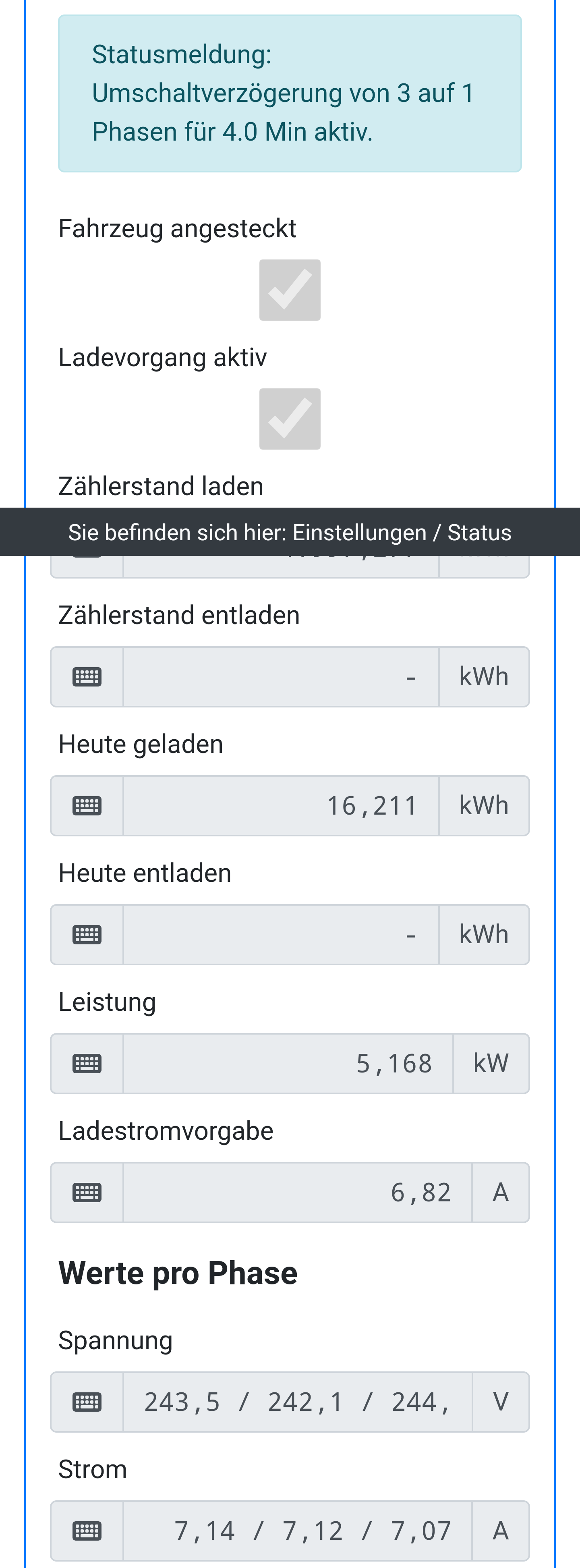Focus the Ladestromvorgabe field
The height and width of the screenshot is (1568, 580).
pos(297,1193)
